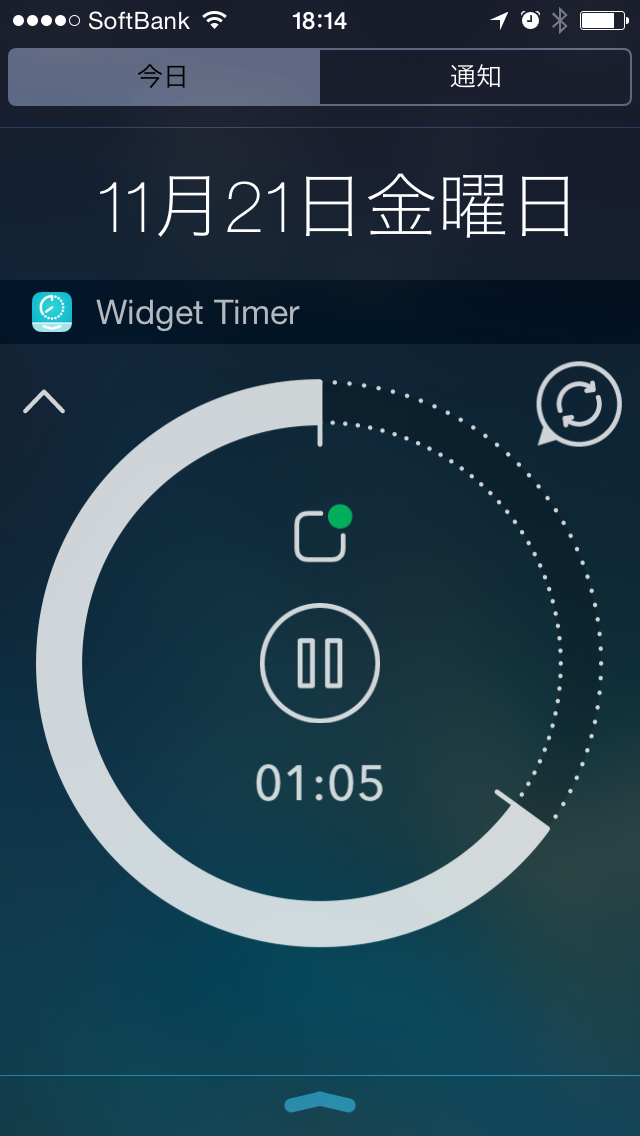Tap the square icon with green dot
This screenshot has height=1136, width=640.
(323, 534)
